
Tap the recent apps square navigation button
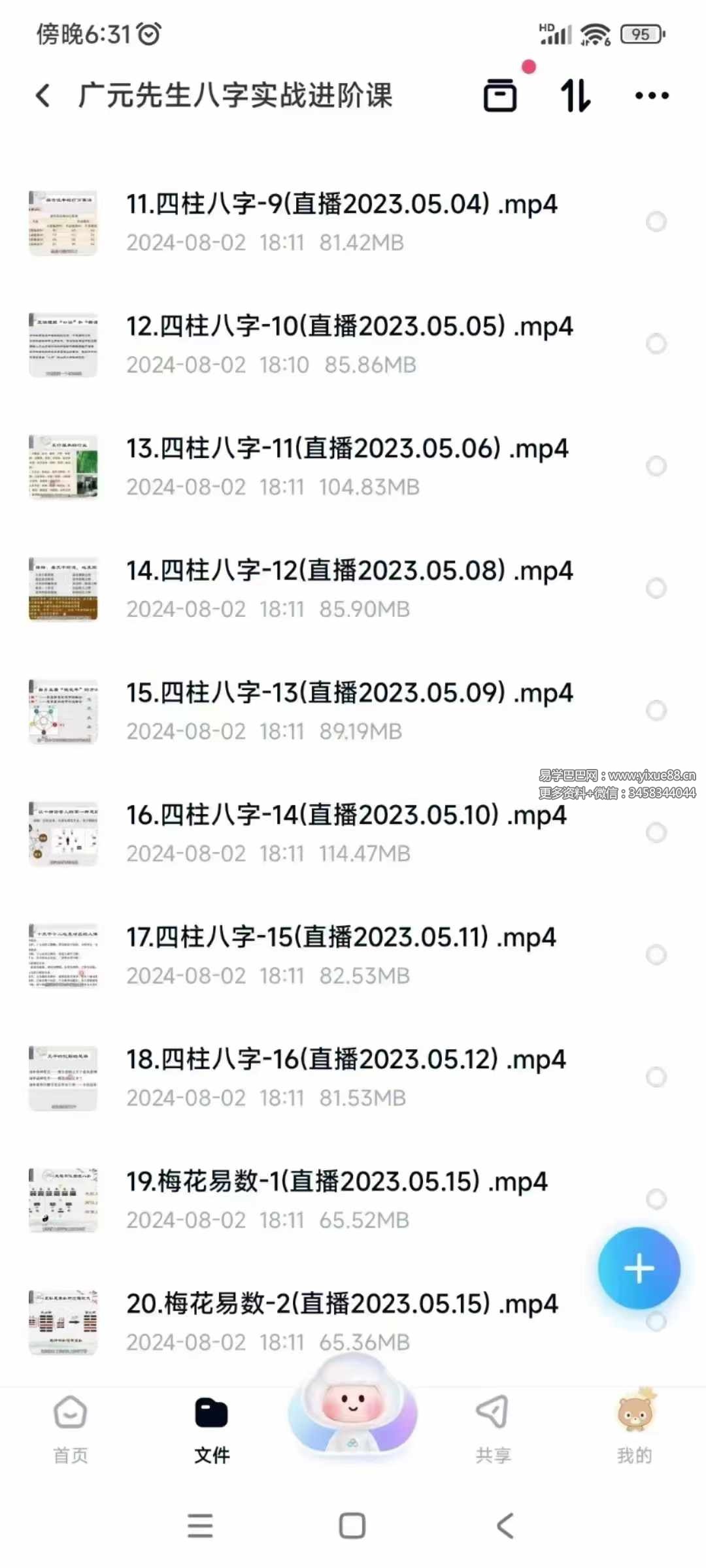pyautogui.click(x=352, y=1526)
